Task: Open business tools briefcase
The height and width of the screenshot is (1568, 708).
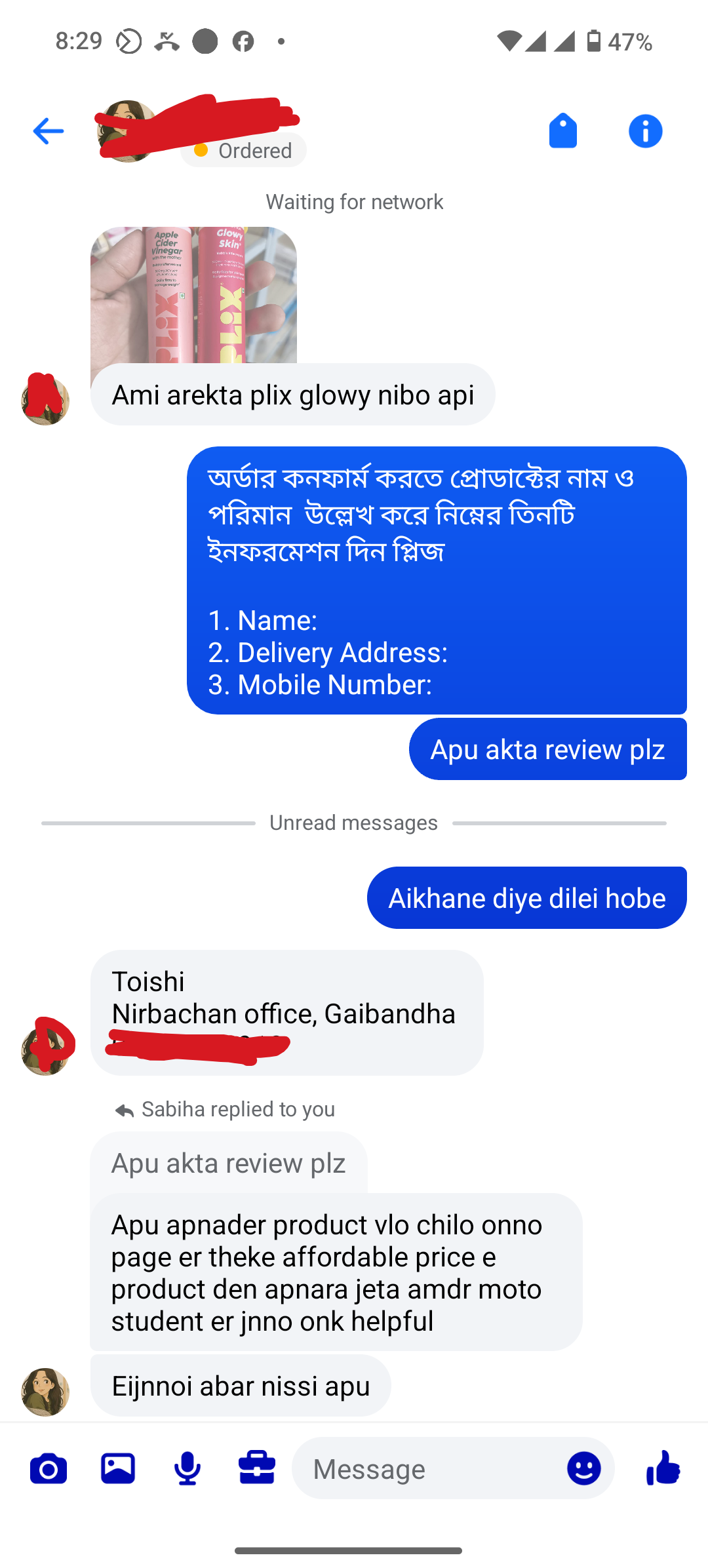Action: (257, 1468)
